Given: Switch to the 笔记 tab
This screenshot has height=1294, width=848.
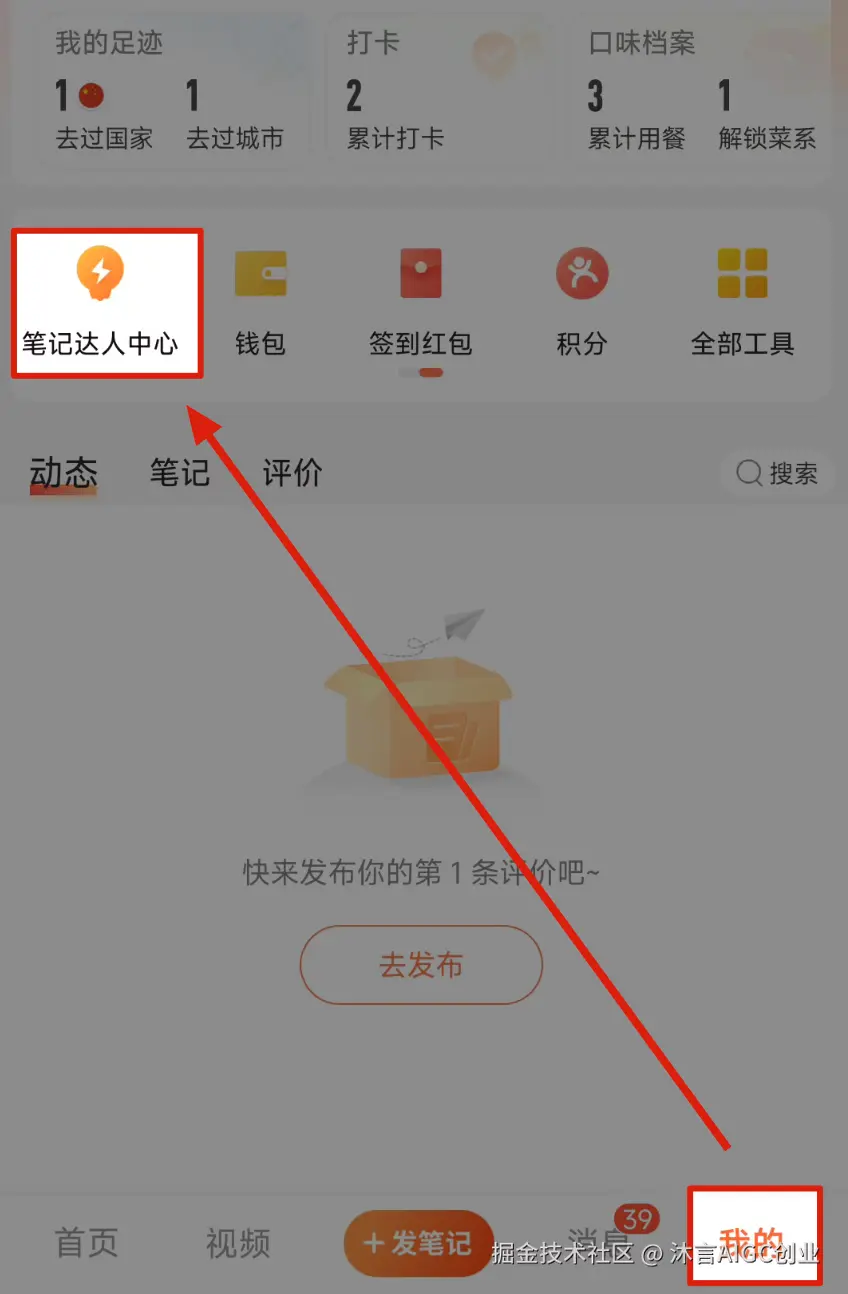Looking at the screenshot, I should [180, 472].
